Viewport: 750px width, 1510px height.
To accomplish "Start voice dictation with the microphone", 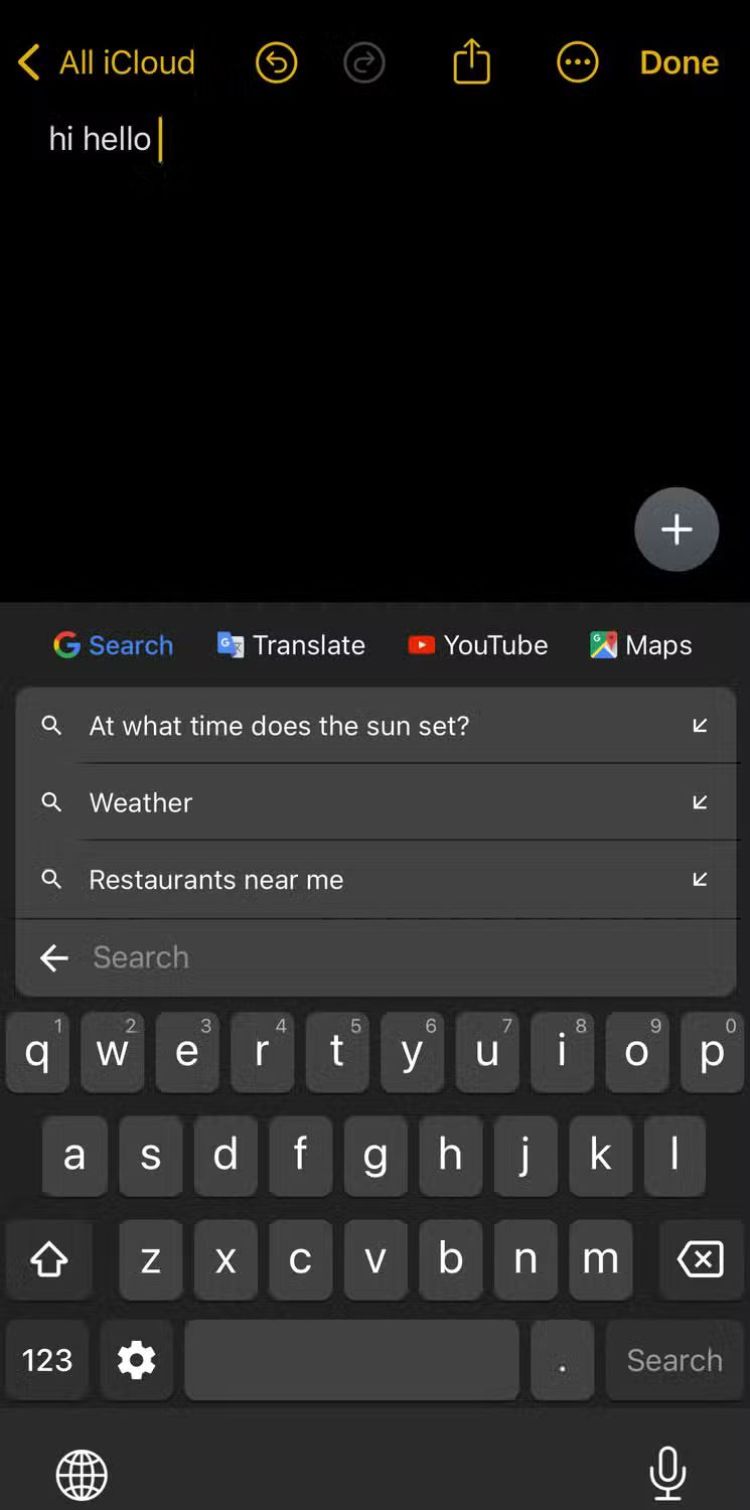I will tap(667, 1472).
